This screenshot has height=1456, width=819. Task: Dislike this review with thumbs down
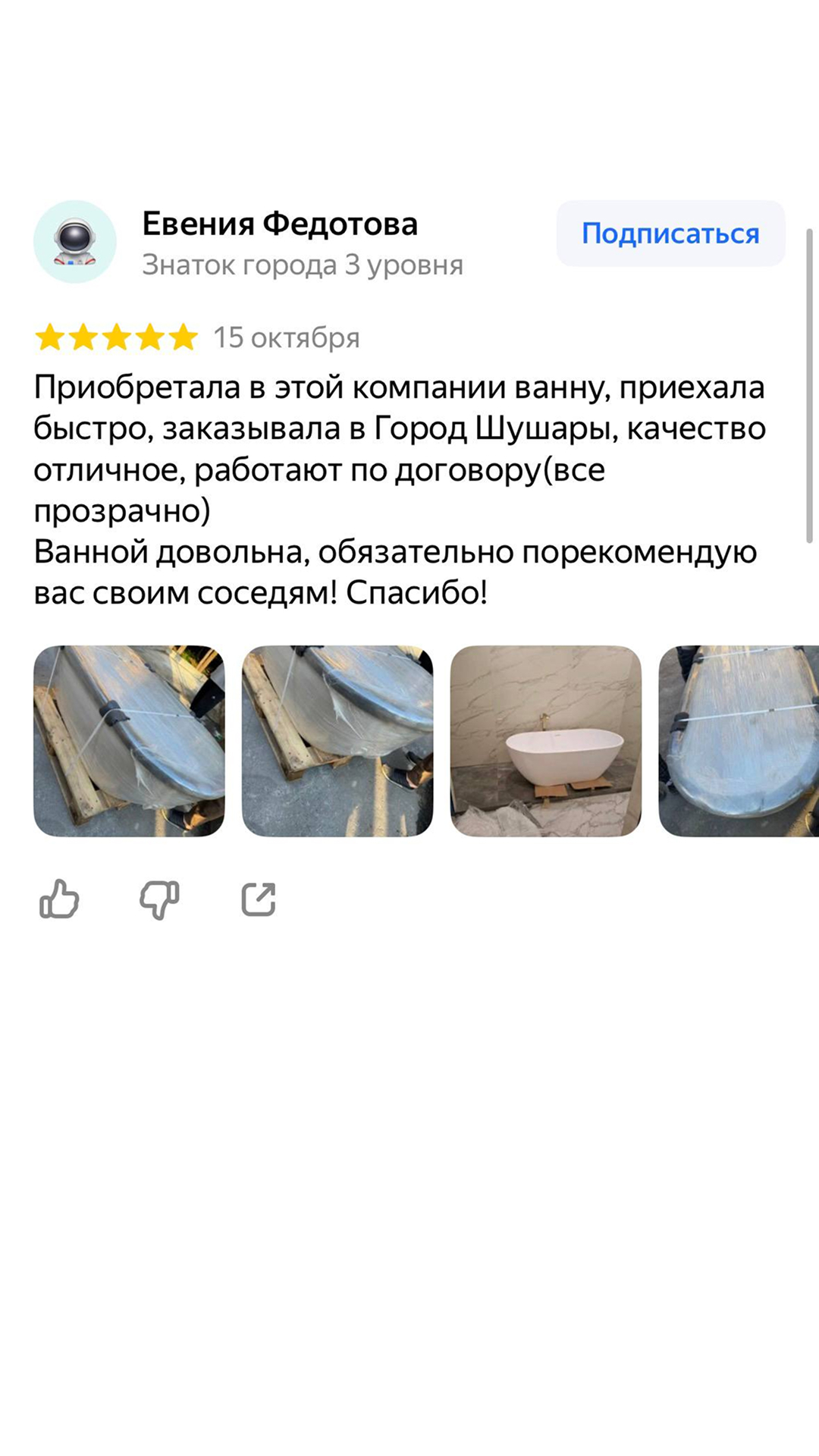click(159, 899)
